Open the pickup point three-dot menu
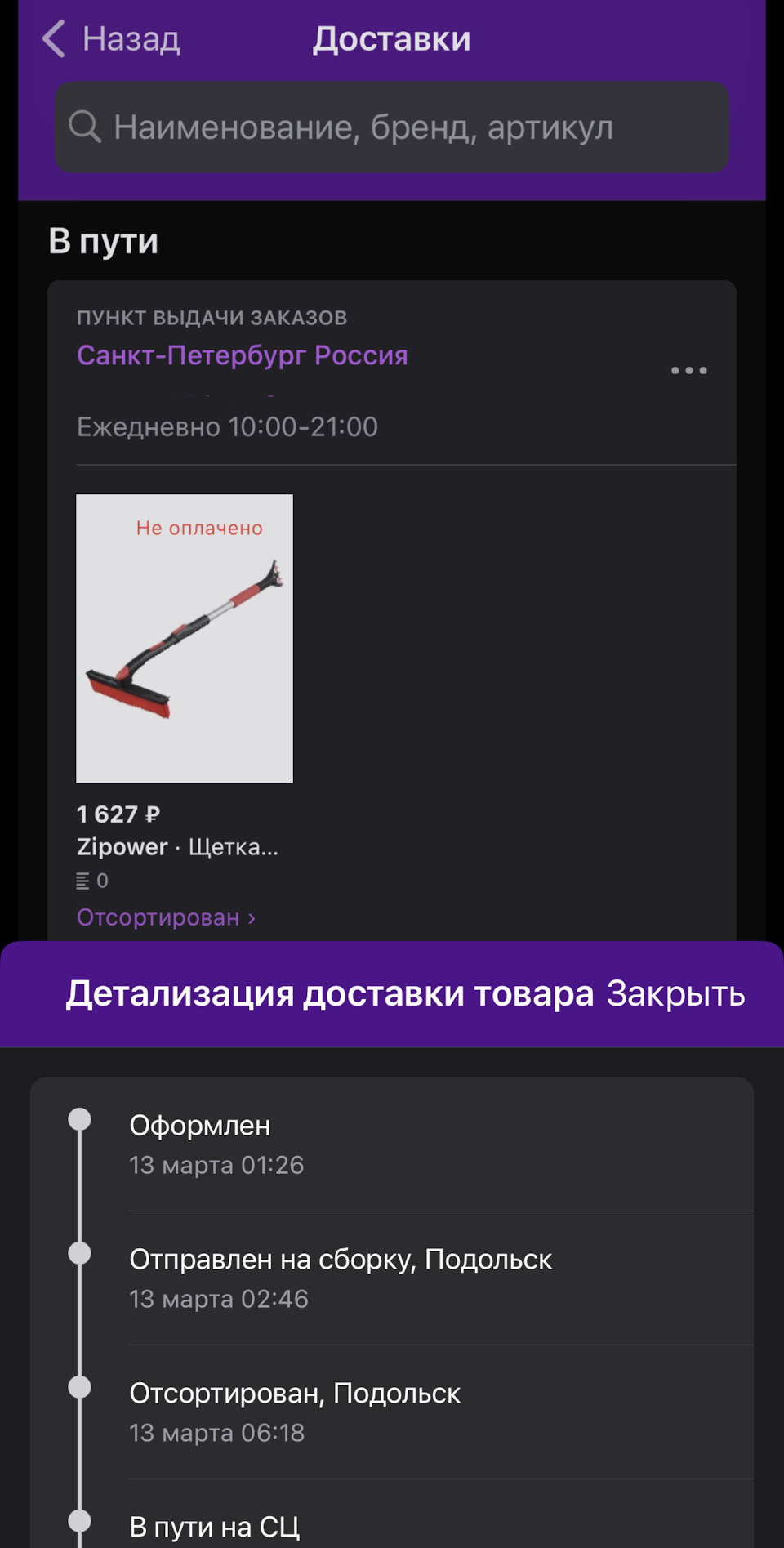Screen dimensions: 784x1548 pyautogui.click(x=688, y=370)
